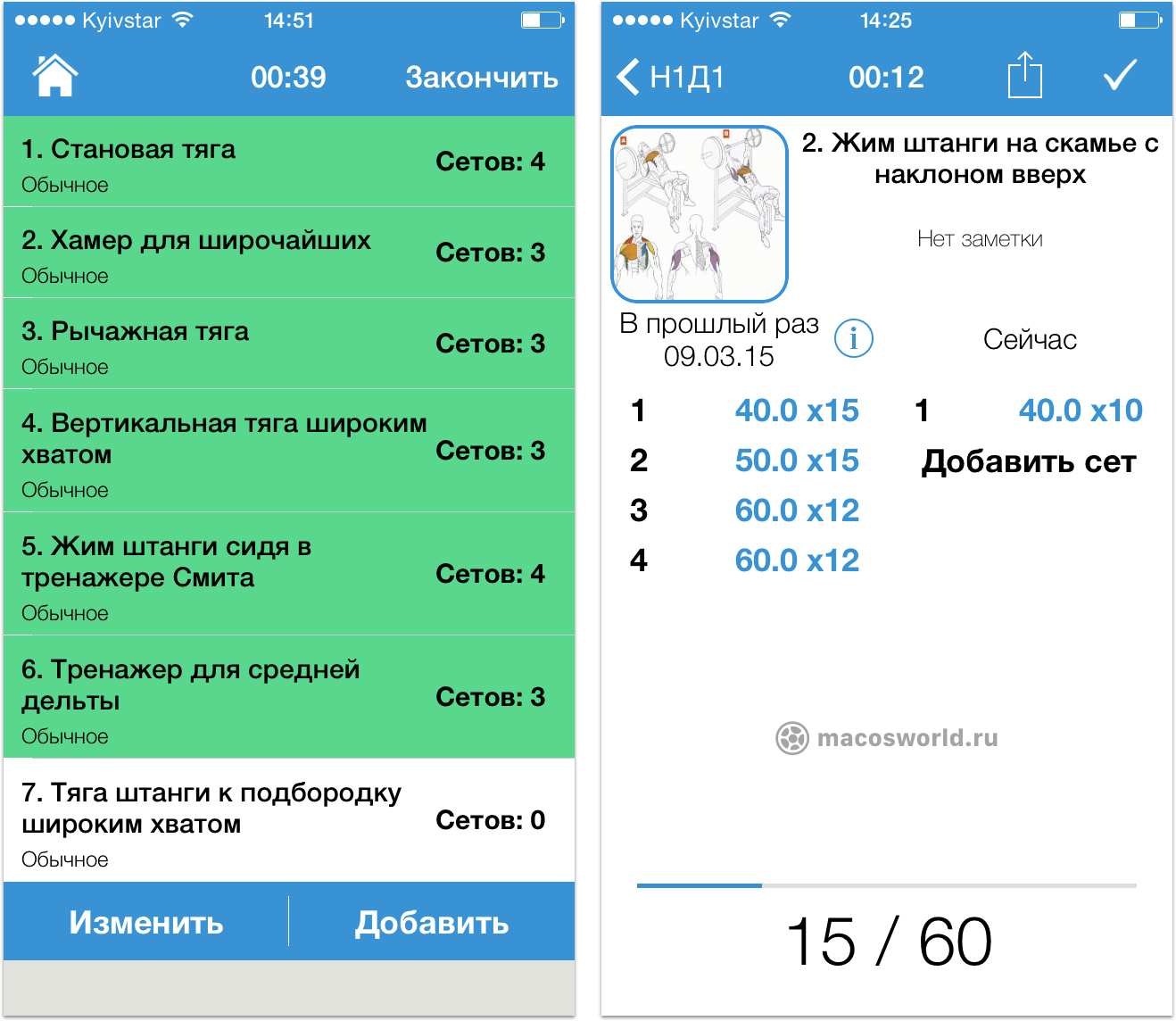Image resolution: width=1176 pixels, height=1021 pixels.
Task: Tap Добавить сет to add a set
Action: coord(1029,462)
